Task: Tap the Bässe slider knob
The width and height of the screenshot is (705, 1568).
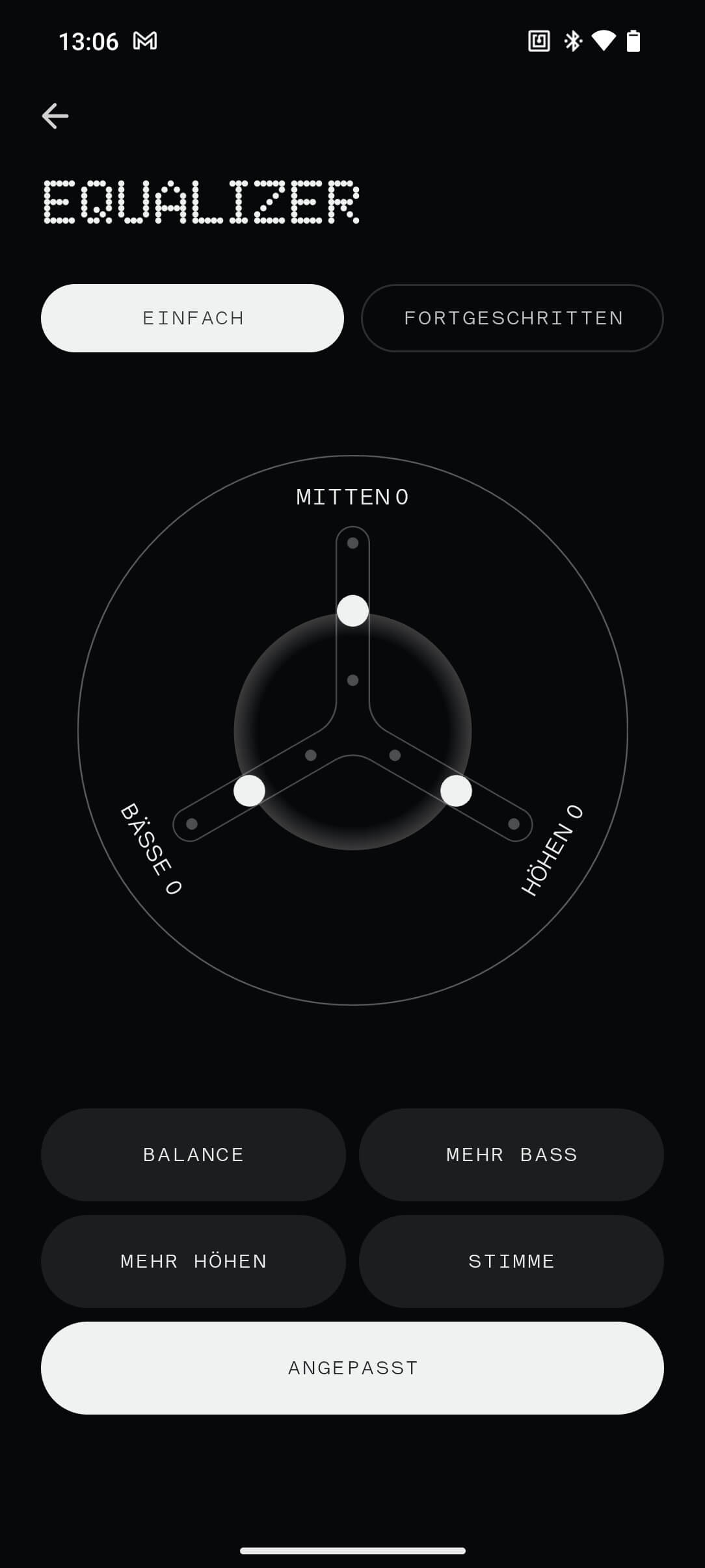Action: click(x=249, y=791)
